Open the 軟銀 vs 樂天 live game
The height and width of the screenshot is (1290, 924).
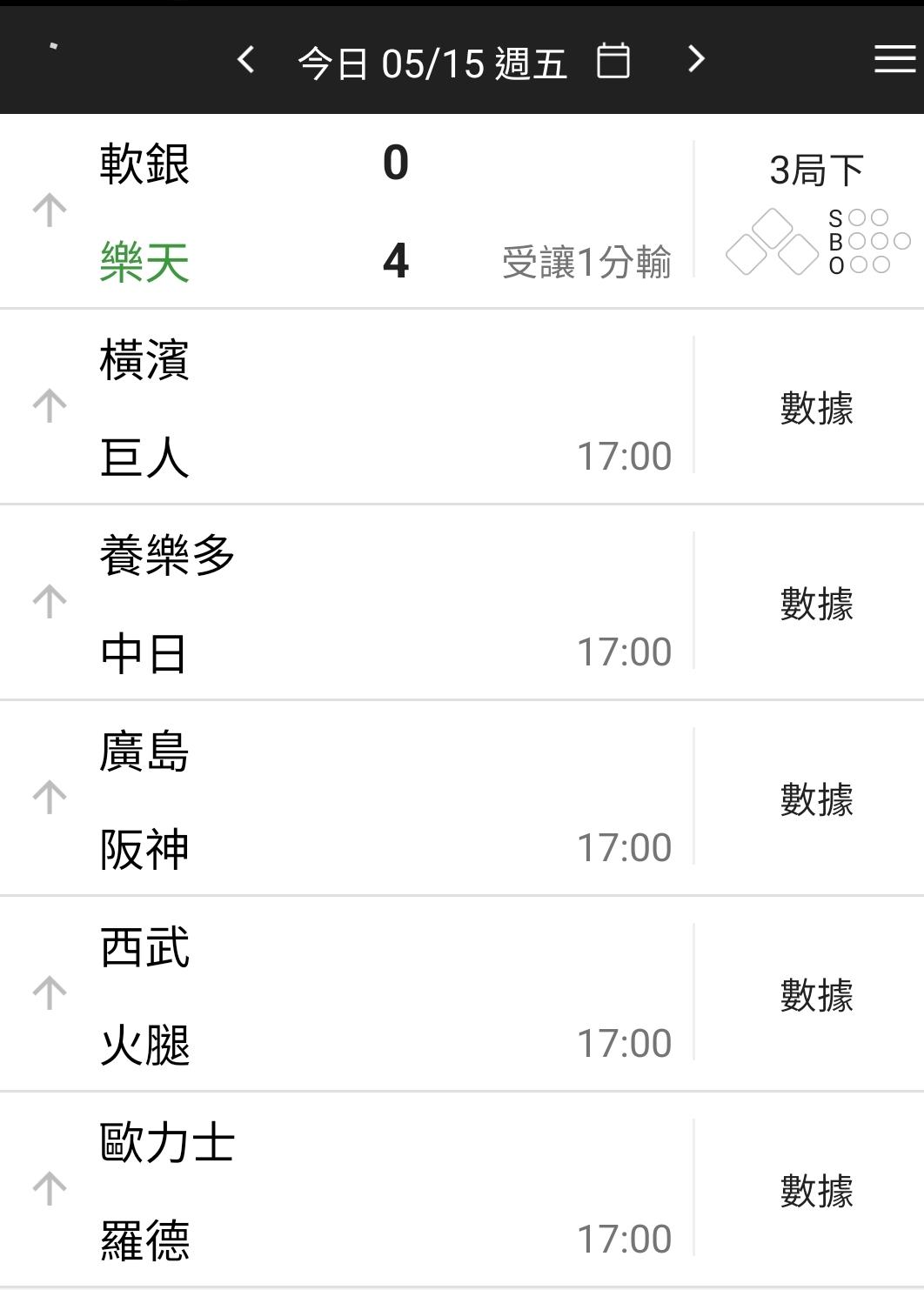tap(383, 211)
